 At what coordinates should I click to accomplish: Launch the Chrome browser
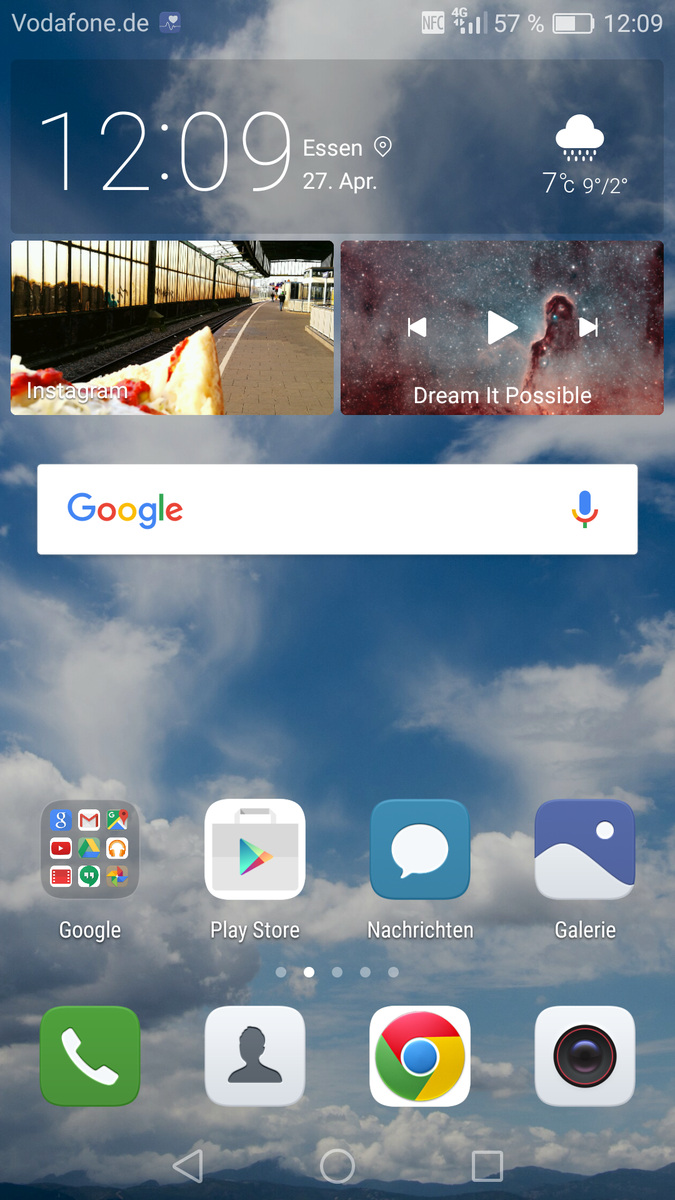420,1056
